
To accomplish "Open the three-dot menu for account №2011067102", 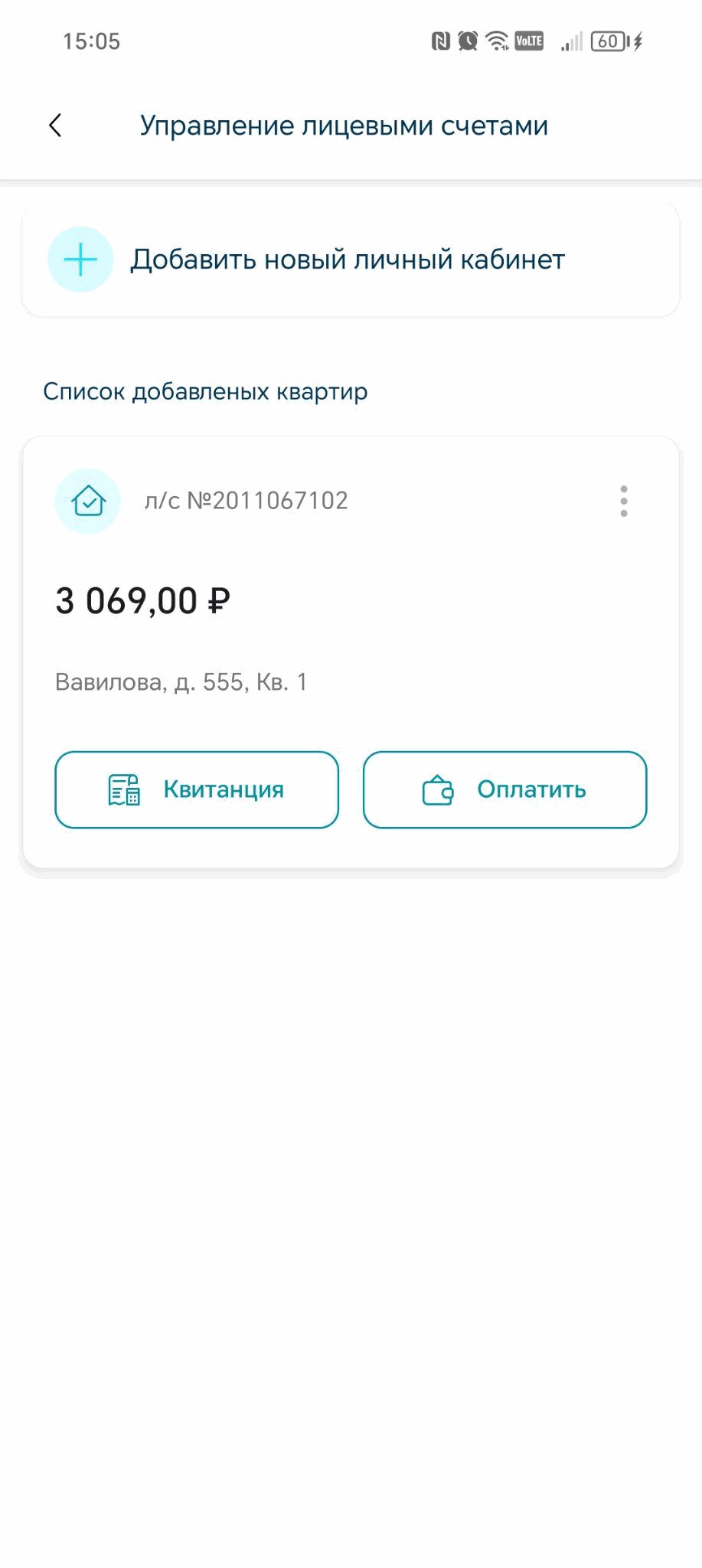I will tap(624, 501).
